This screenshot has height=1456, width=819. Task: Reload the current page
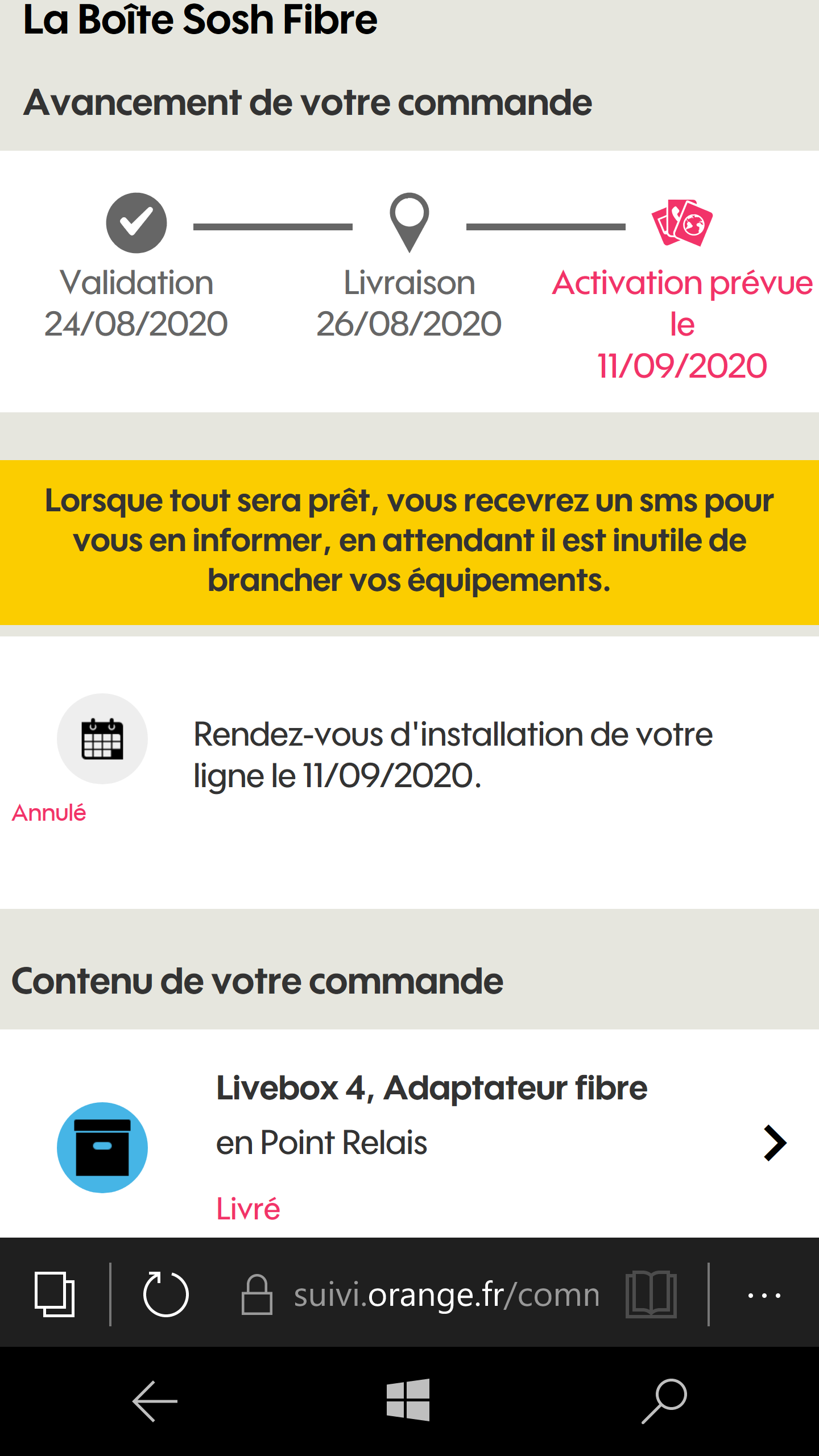point(166,1294)
